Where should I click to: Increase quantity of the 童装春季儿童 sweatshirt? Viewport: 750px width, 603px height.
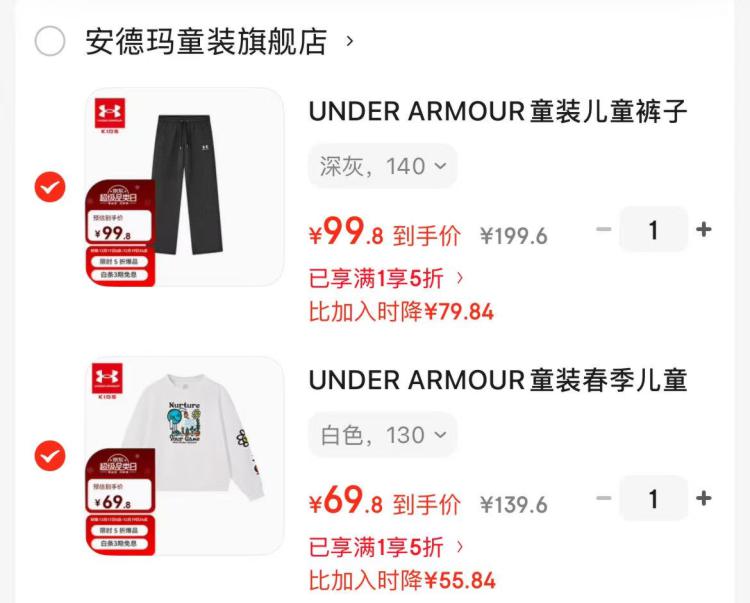pyautogui.click(x=704, y=499)
